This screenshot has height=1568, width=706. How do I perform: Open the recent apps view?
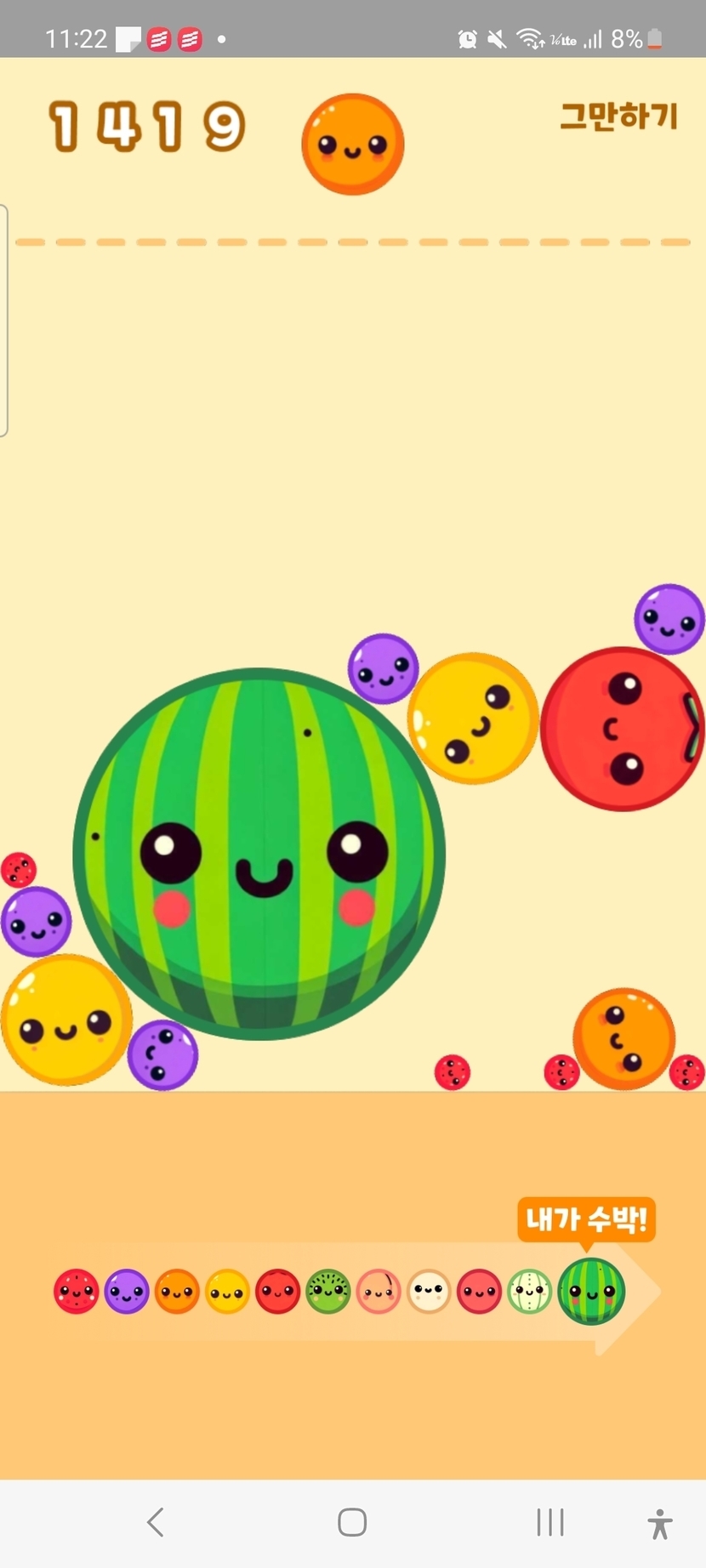pos(550,1522)
